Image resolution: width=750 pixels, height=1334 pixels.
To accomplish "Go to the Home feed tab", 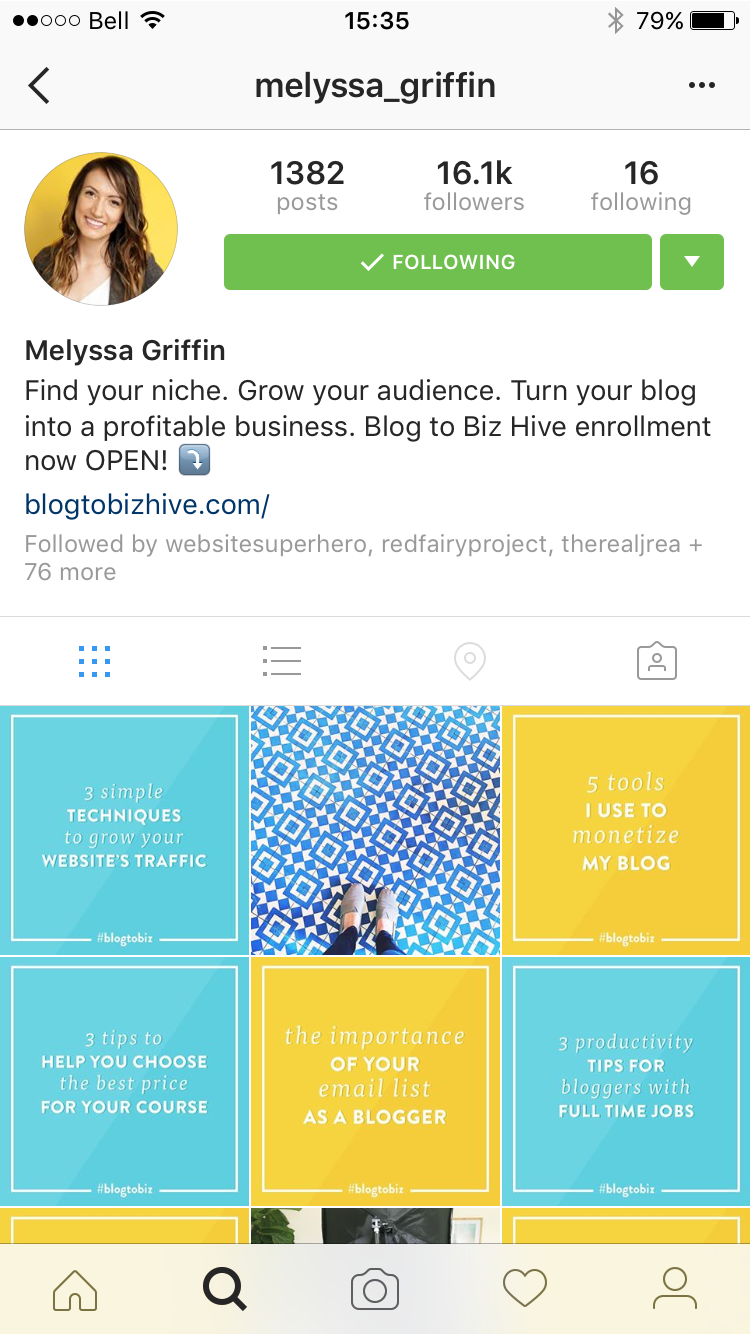I will (75, 1289).
